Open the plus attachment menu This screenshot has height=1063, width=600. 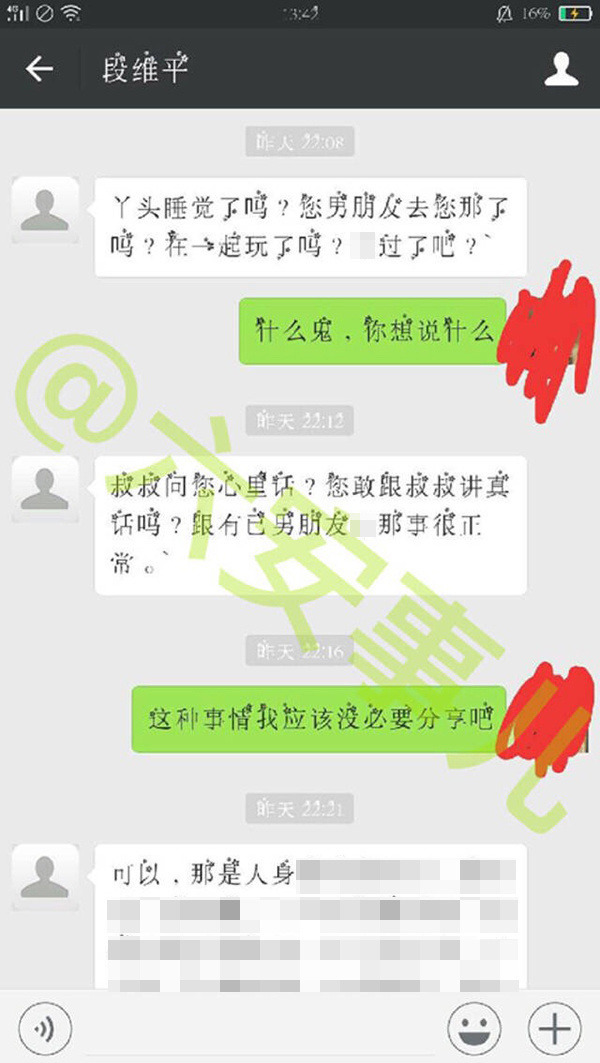click(554, 1027)
